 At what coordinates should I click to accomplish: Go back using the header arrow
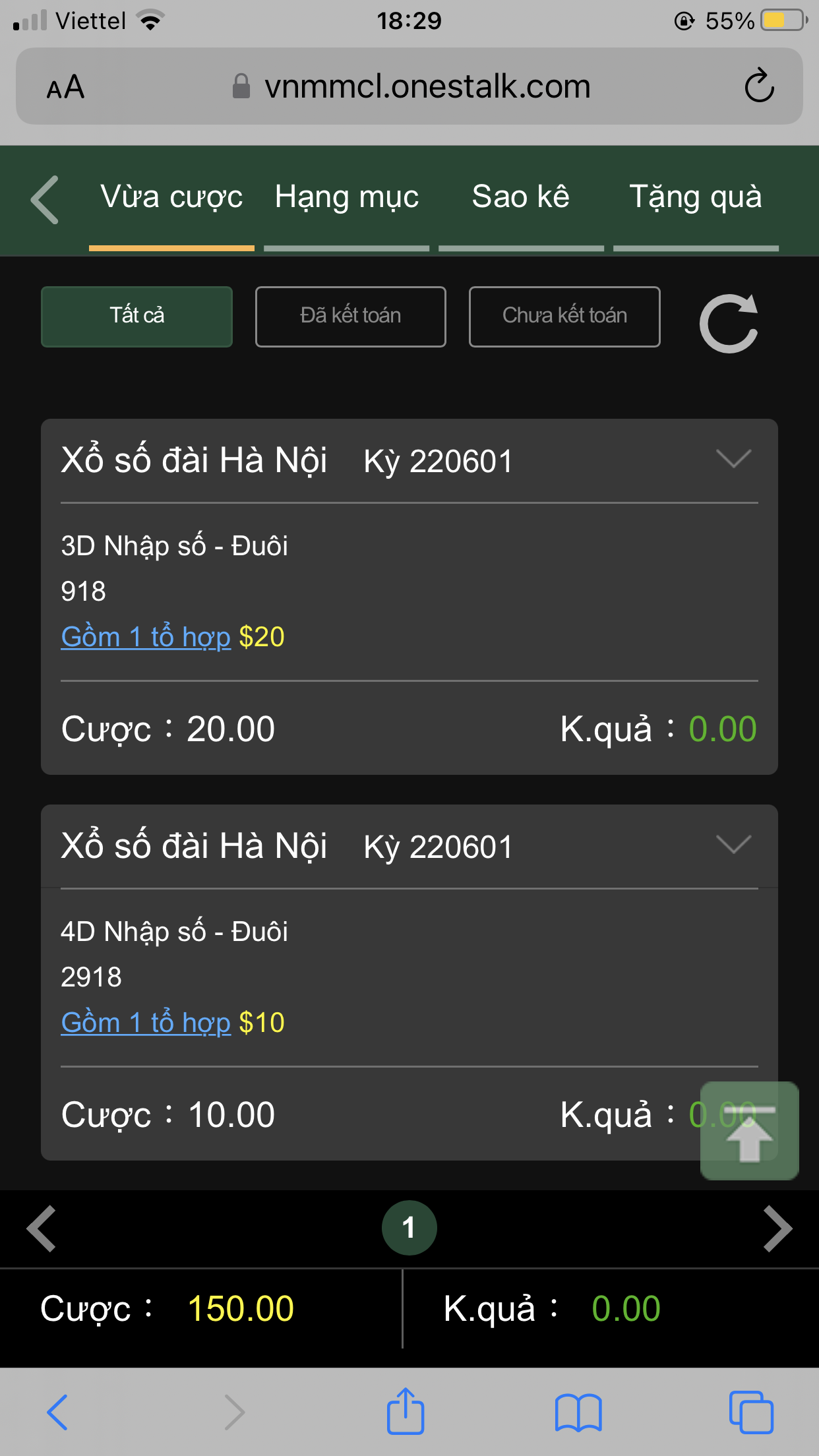pos(45,199)
